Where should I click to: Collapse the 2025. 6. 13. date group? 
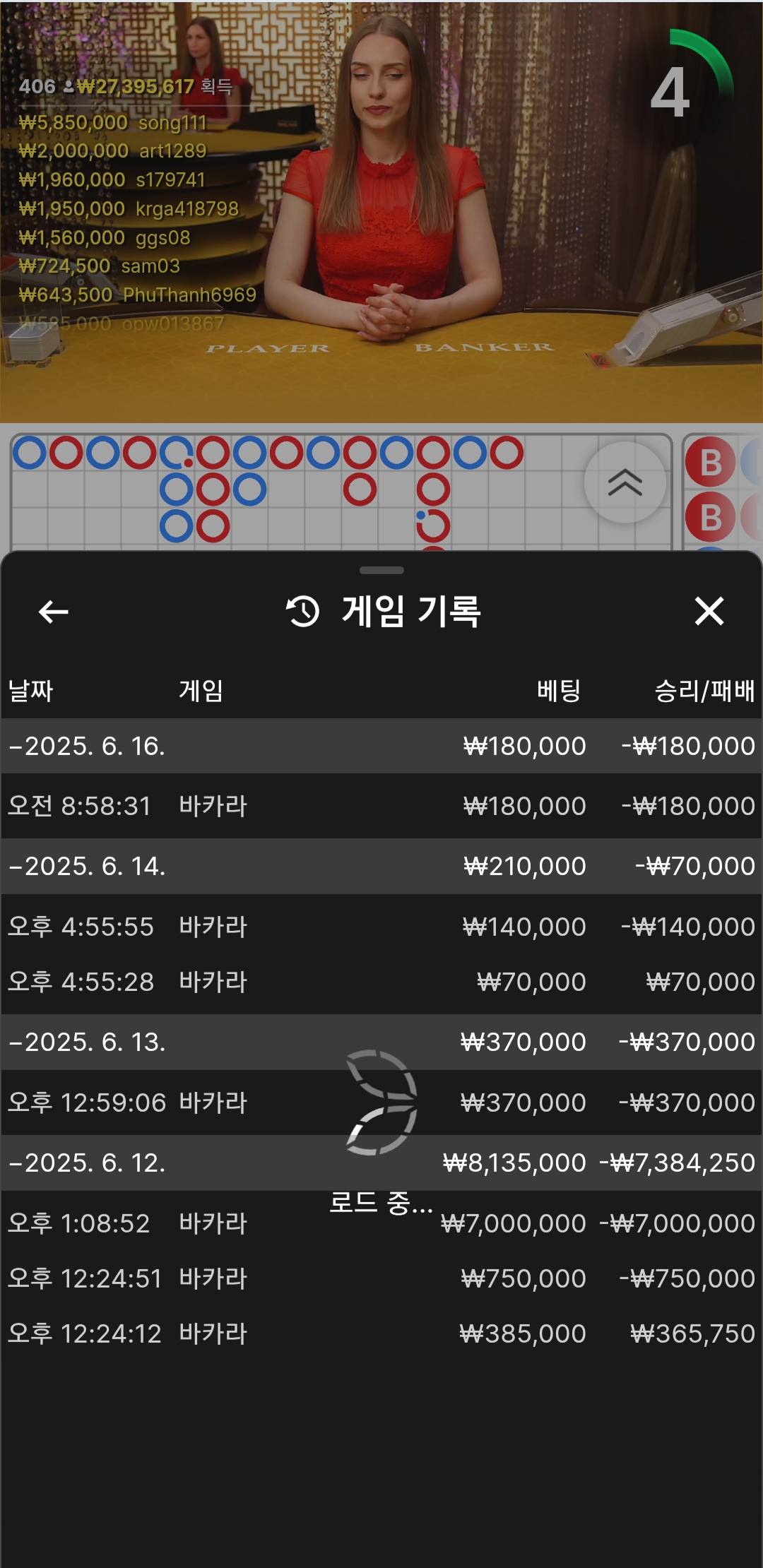pyautogui.click(x=381, y=1042)
